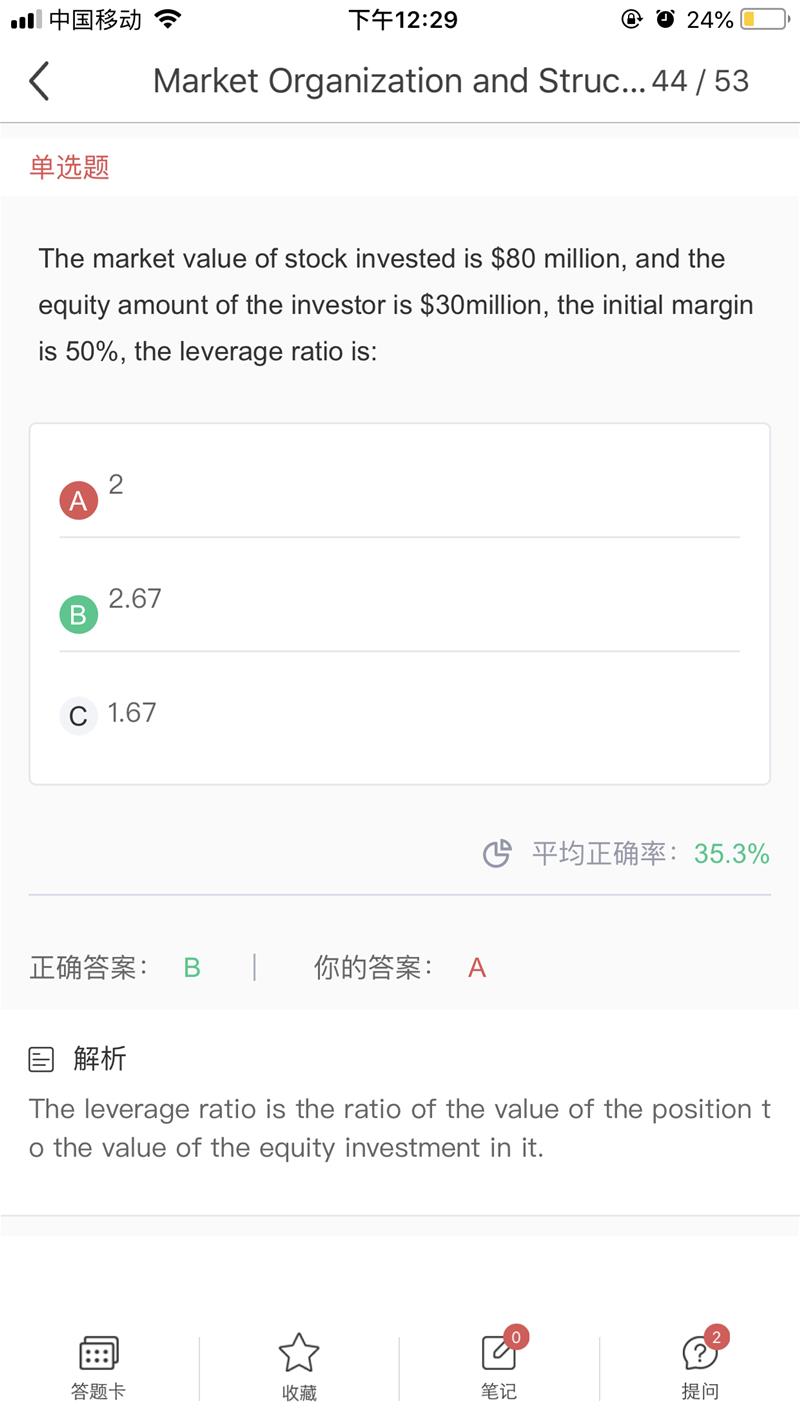
Task: Open 提问 to ask a question
Action: click(x=700, y=1366)
